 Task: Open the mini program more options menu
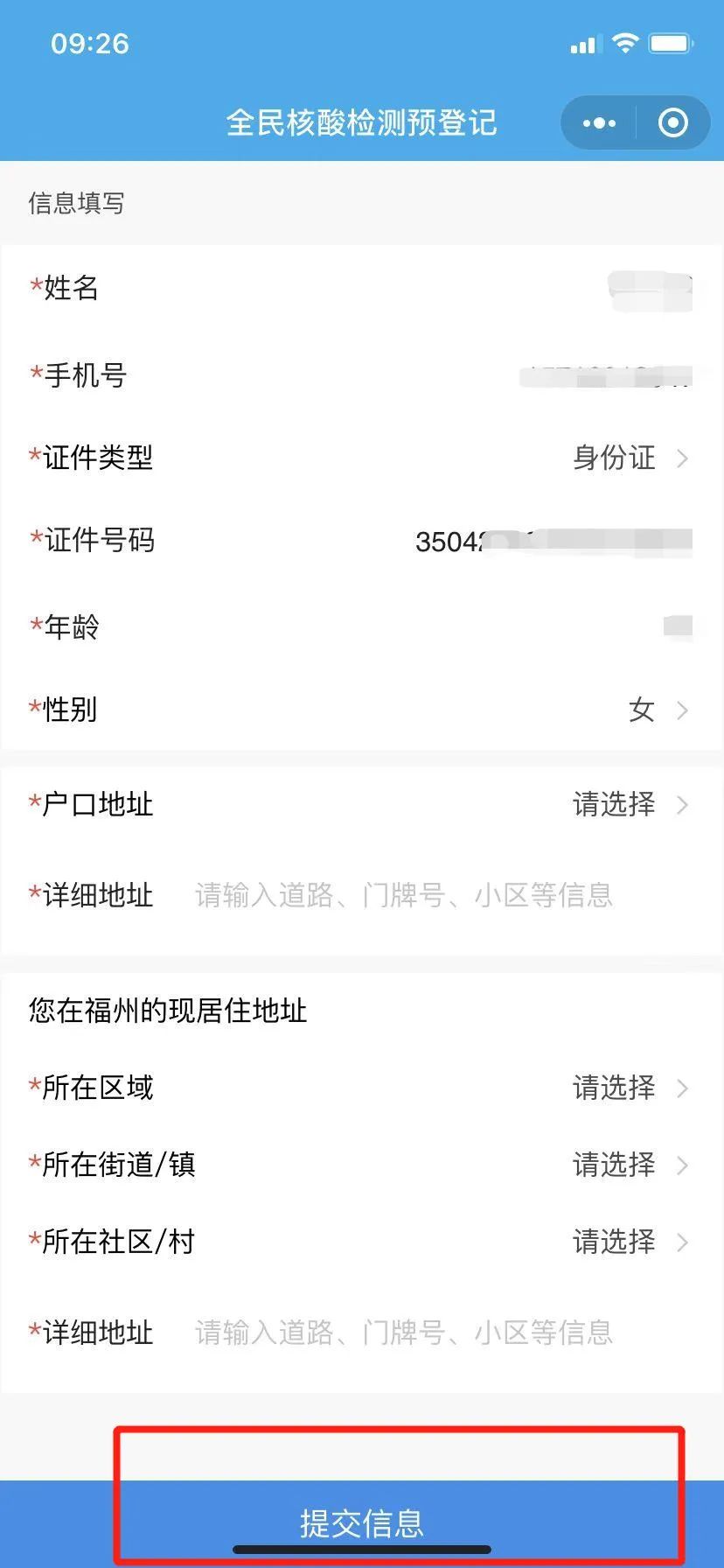(599, 123)
